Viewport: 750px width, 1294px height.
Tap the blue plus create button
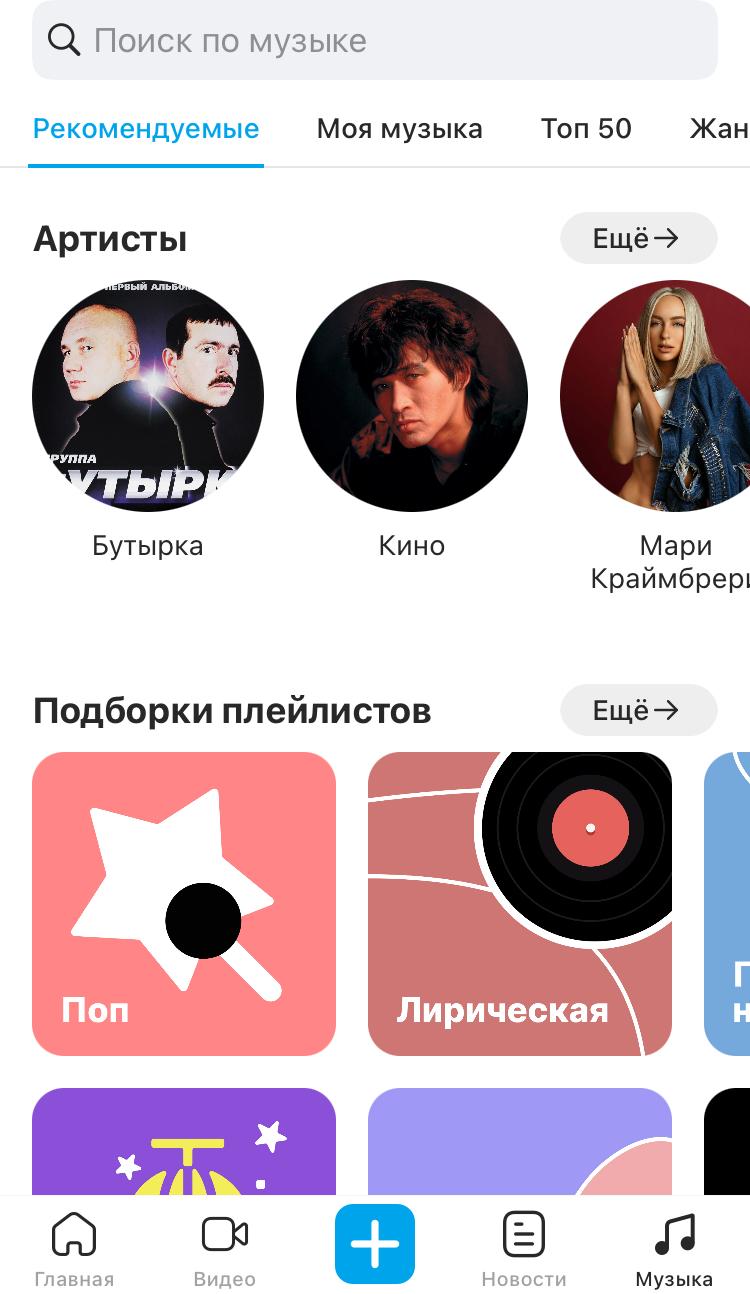(374, 1244)
